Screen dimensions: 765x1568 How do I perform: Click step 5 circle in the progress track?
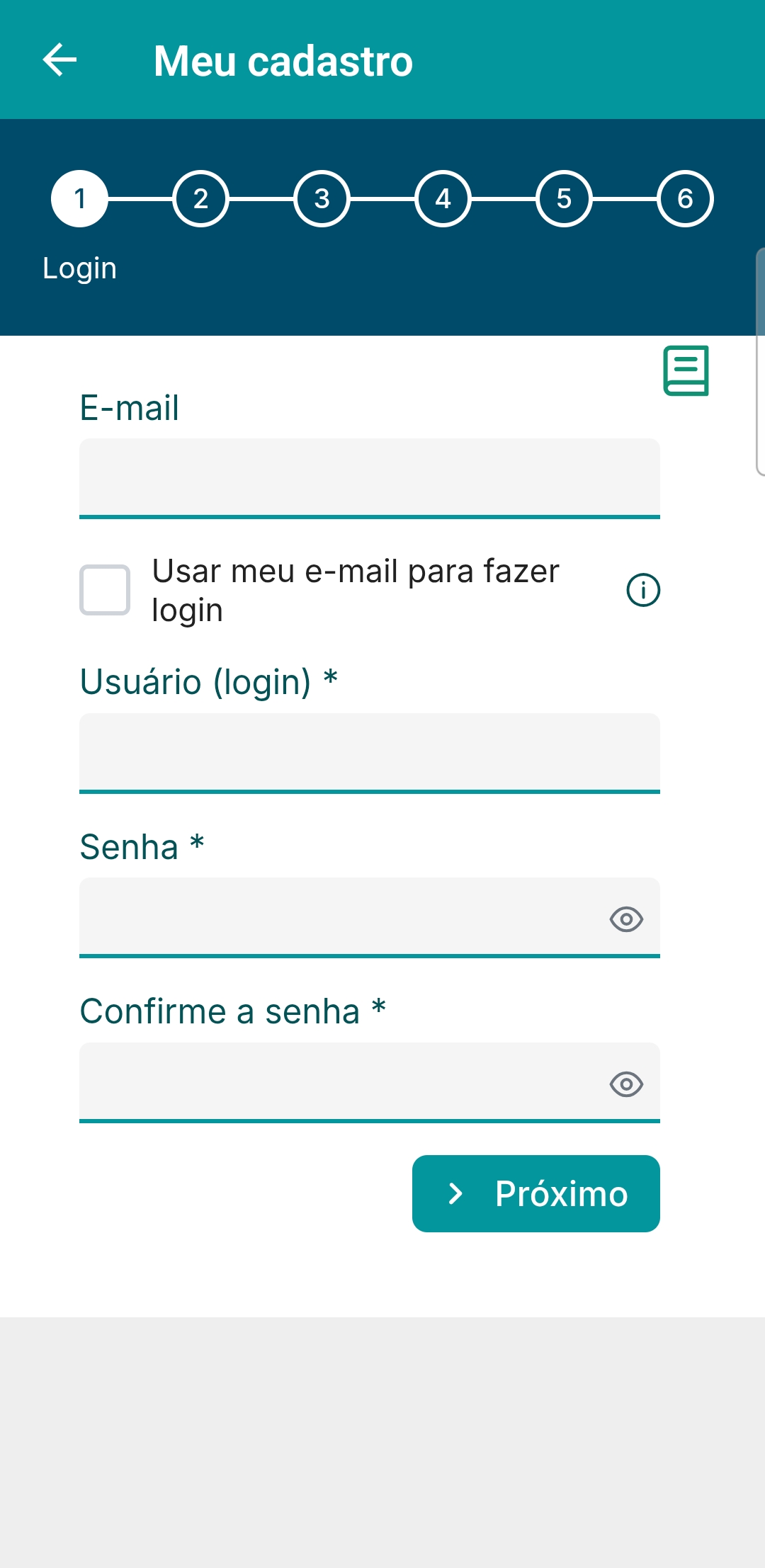point(565,199)
